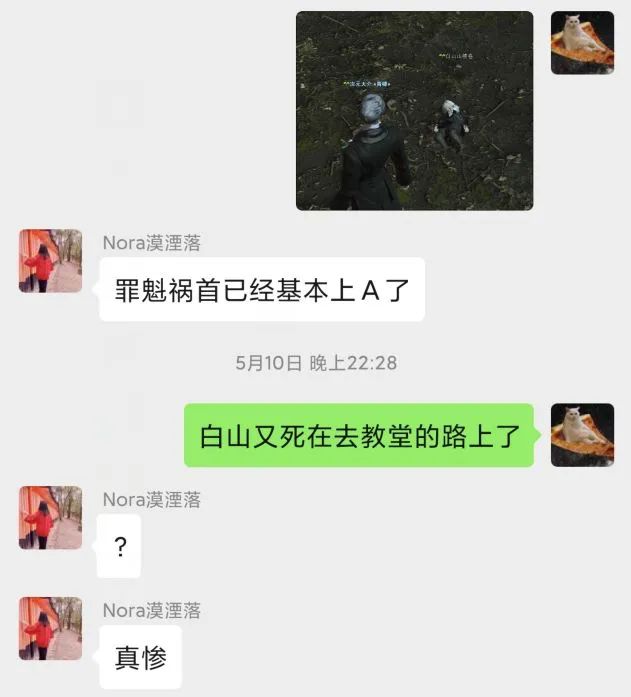
Task: View Nora's profile from the 真惨 message avatar
Action: click(x=50, y=628)
